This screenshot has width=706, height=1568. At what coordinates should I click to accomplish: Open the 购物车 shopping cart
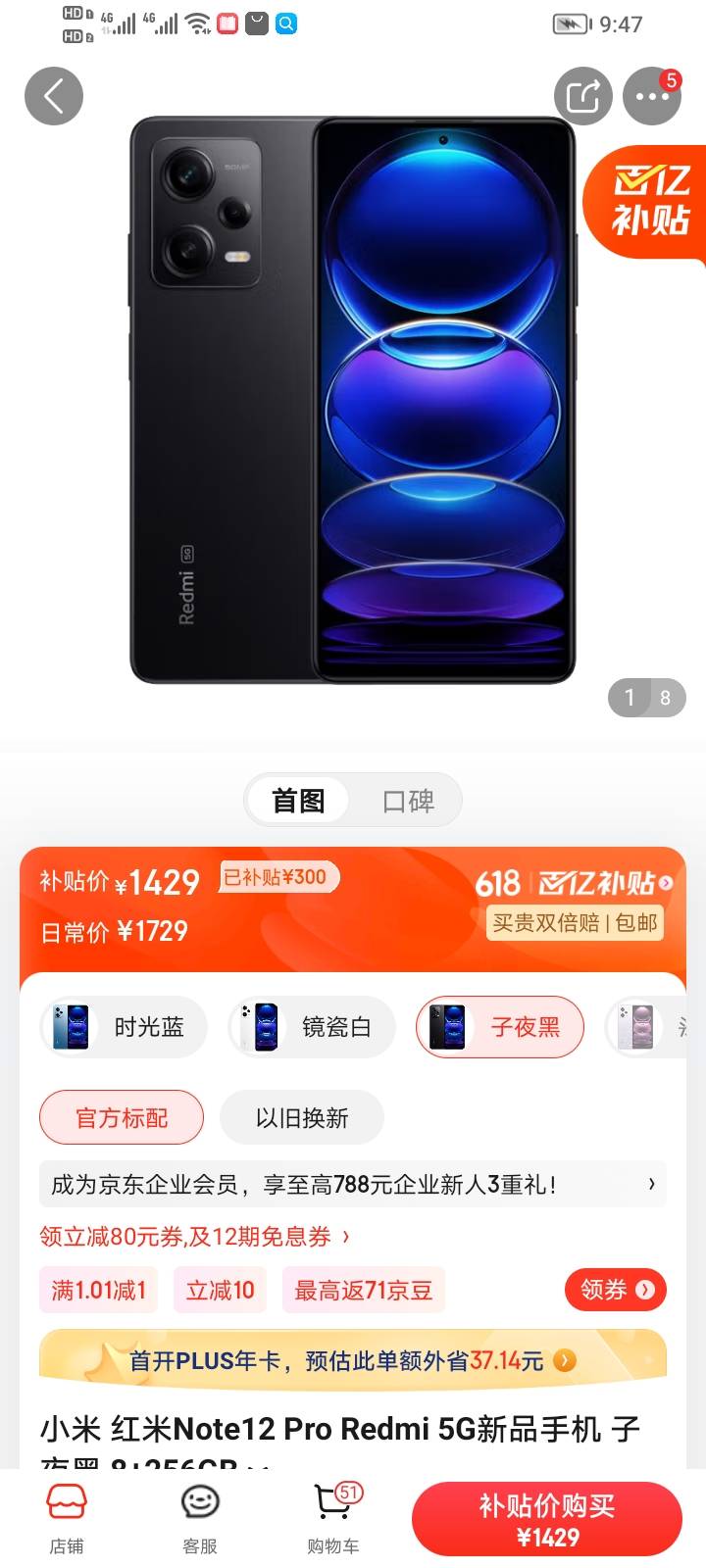333,1519
